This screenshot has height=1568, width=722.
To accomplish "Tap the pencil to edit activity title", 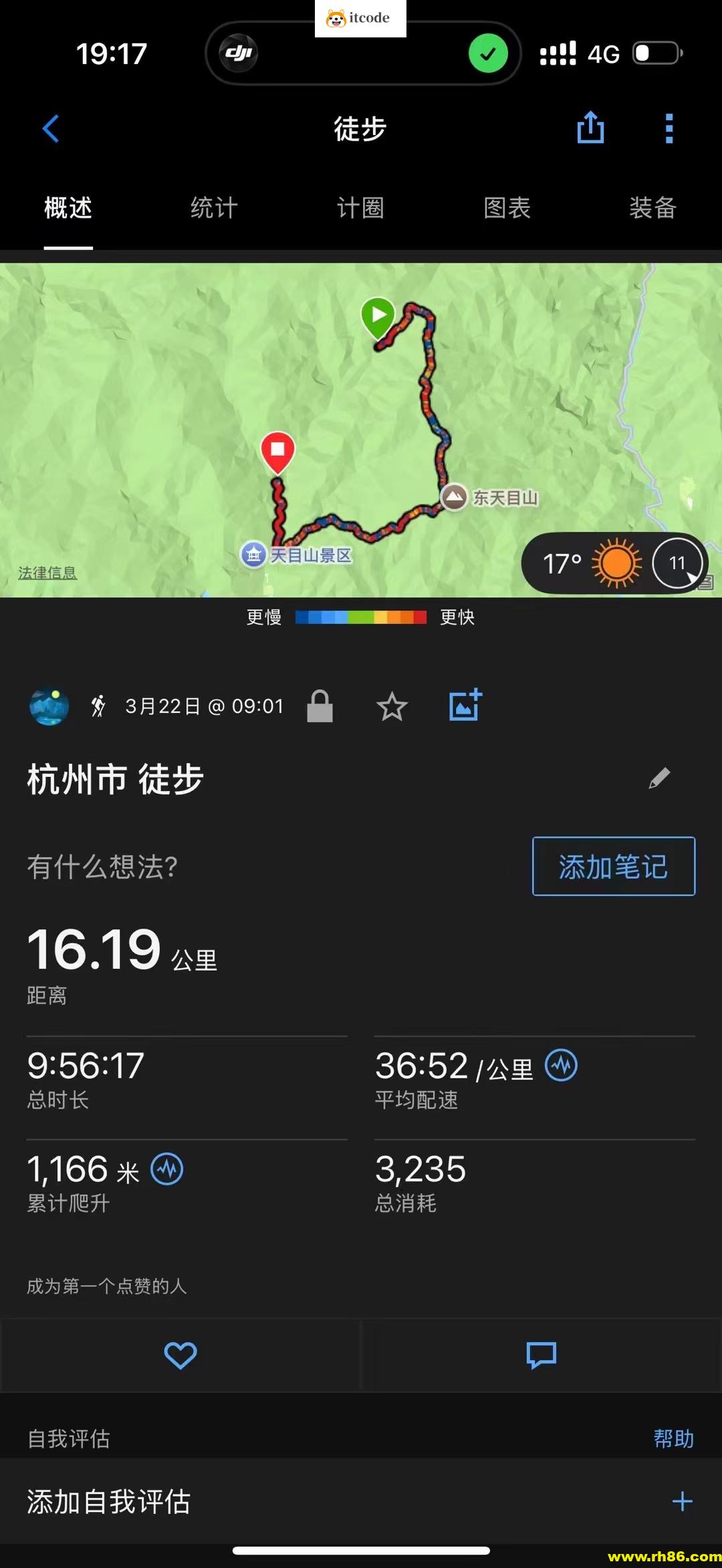I will pos(658,777).
